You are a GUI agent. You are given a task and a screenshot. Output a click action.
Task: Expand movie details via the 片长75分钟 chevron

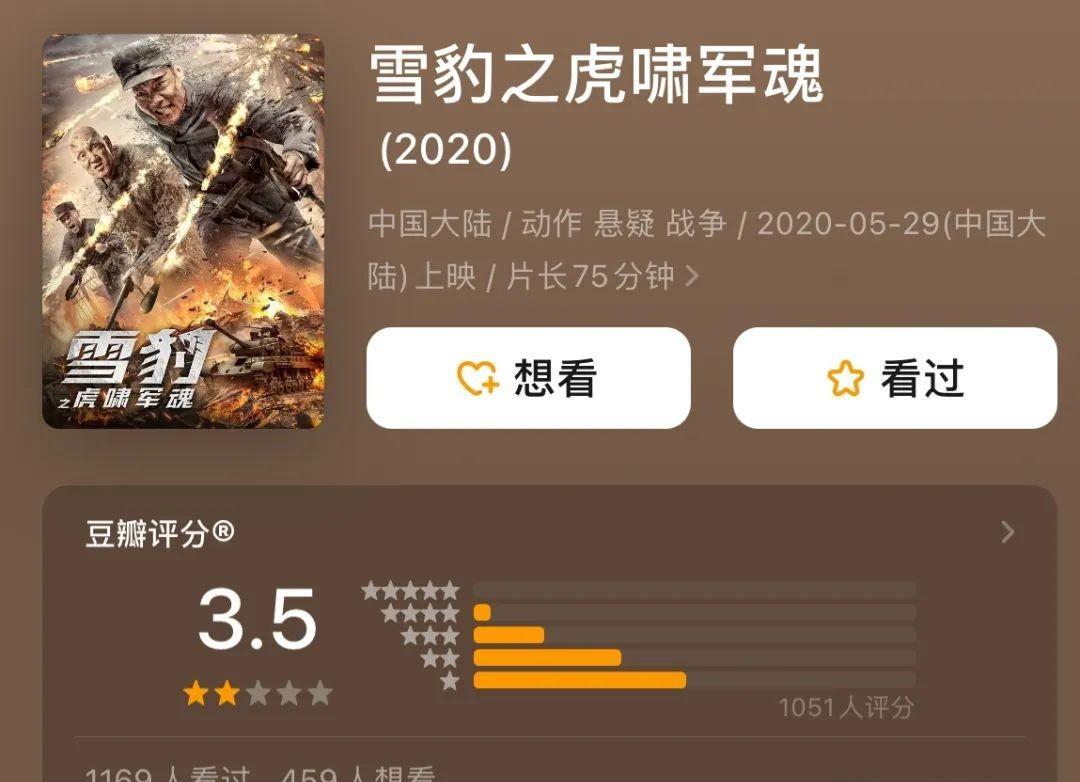point(692,276)
